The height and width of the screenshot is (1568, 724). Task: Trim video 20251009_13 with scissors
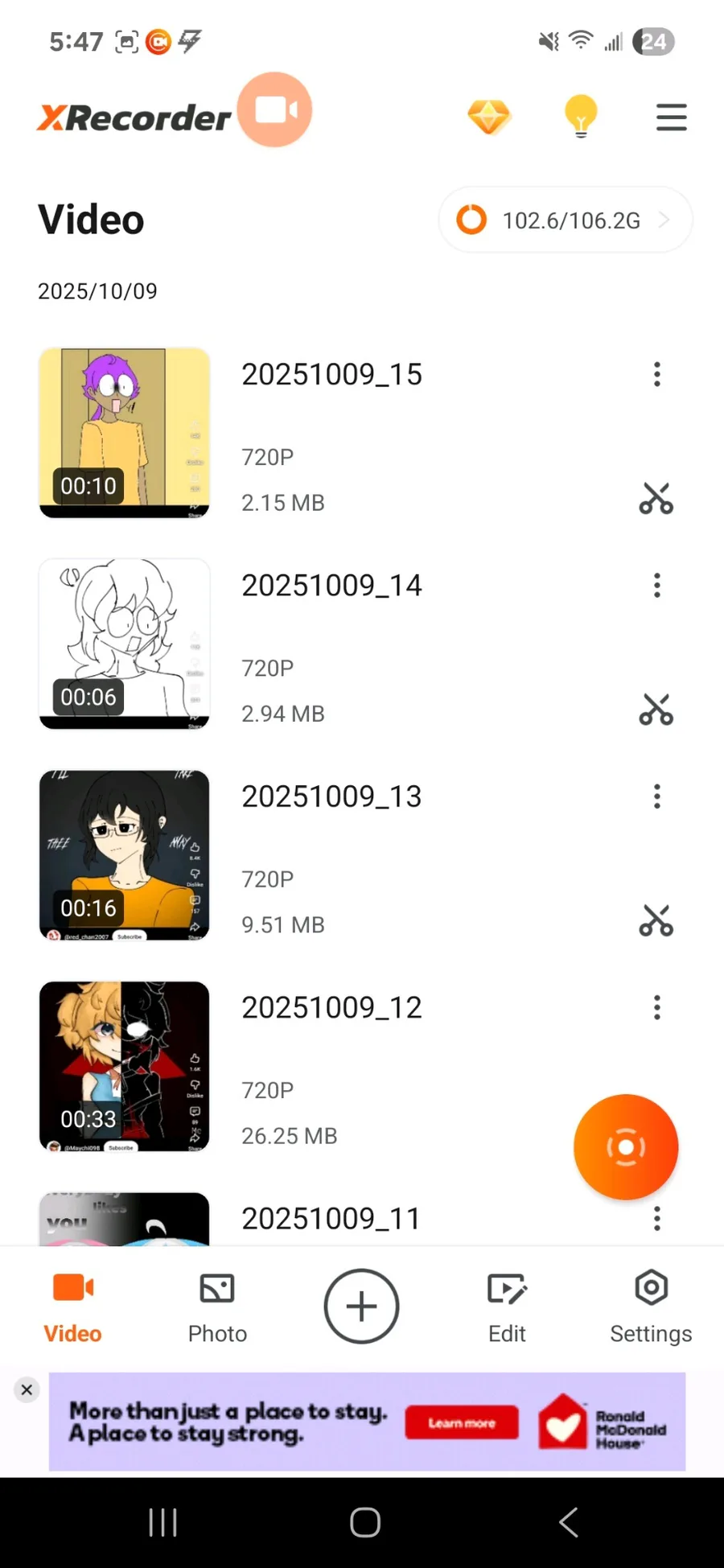(x=656, y=920)
